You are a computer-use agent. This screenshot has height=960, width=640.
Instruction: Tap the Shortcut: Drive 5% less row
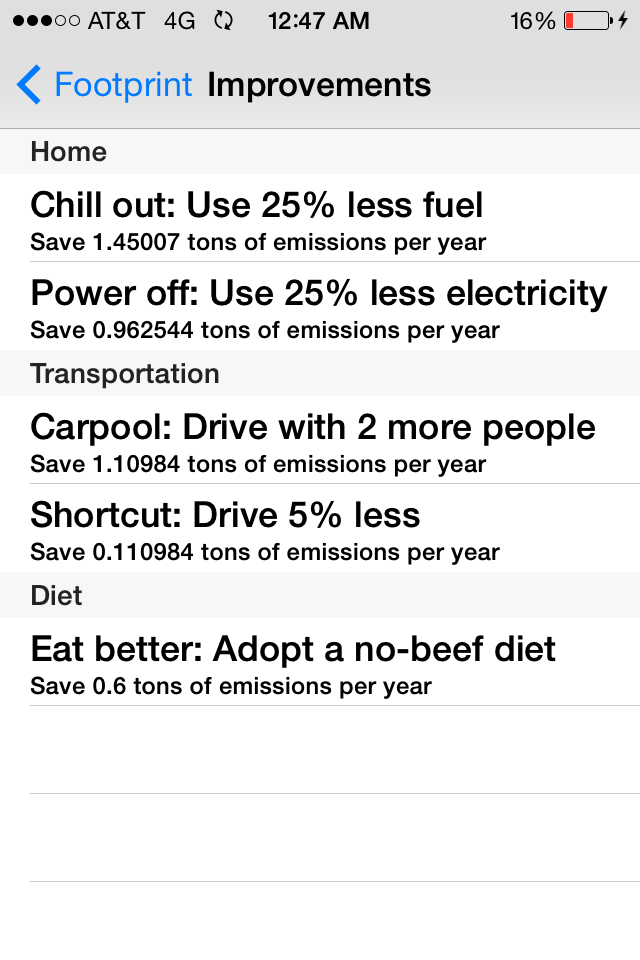(320, 528)
